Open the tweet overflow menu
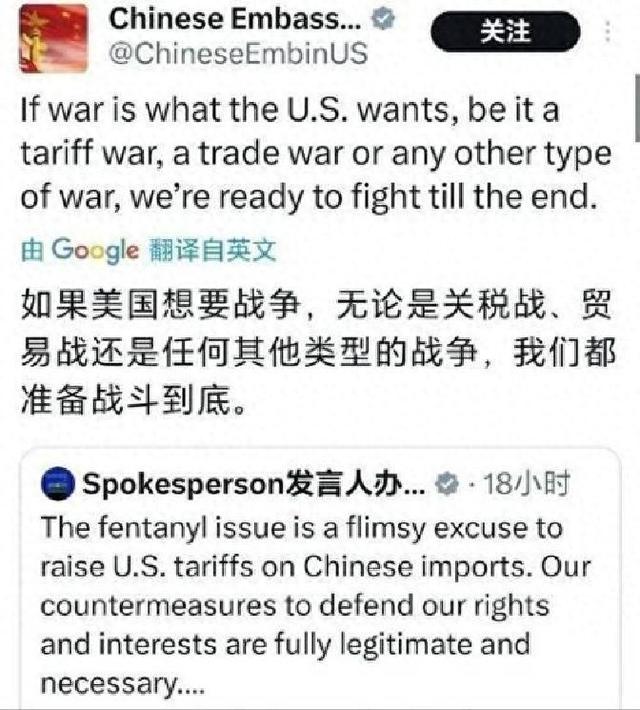The height and width of the screenshot is (710, 640). pyautogui.click(x=608, y=32)
